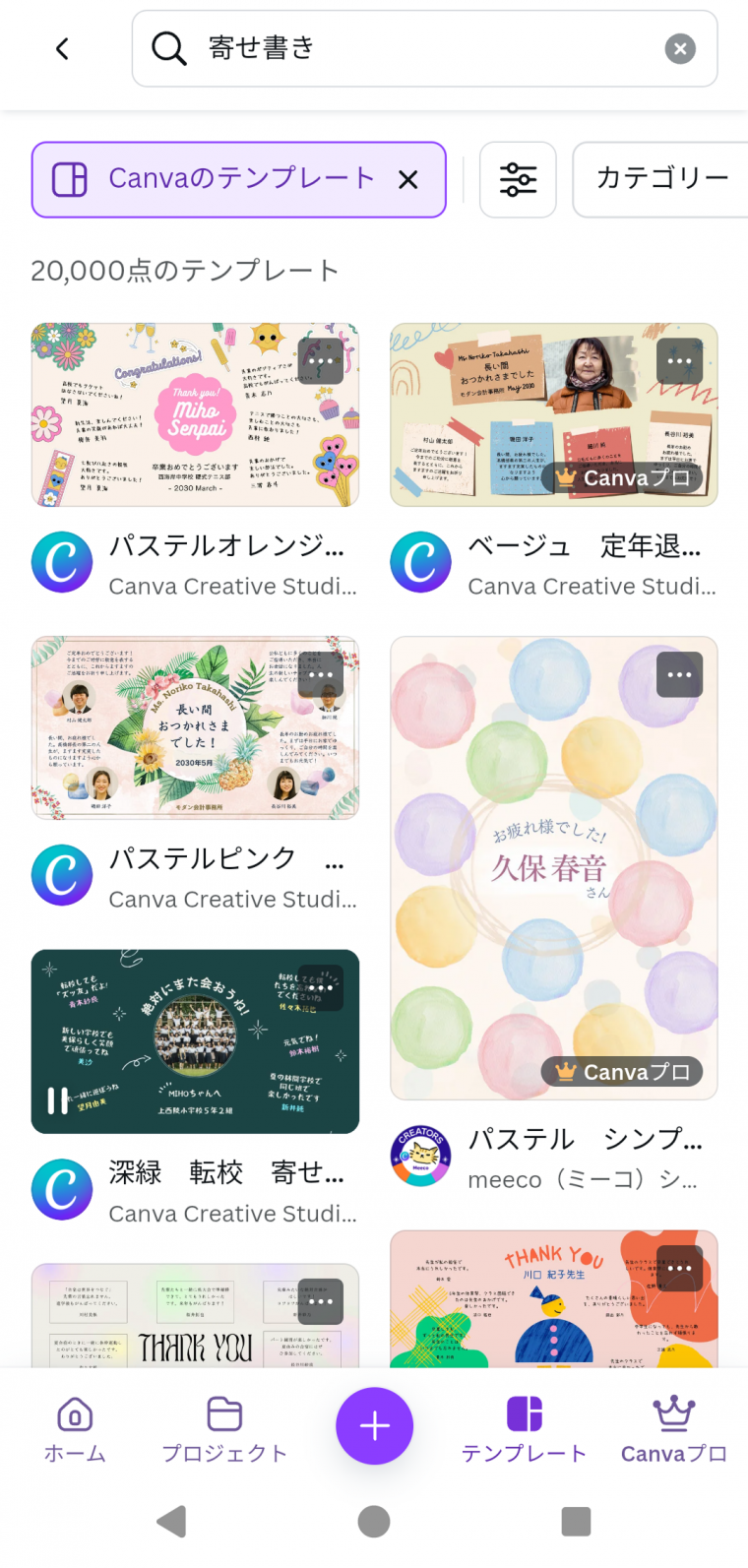Viewport: 748px width, 1568px height.
Task: Open the filter settings icon
Action: (518, 179)
